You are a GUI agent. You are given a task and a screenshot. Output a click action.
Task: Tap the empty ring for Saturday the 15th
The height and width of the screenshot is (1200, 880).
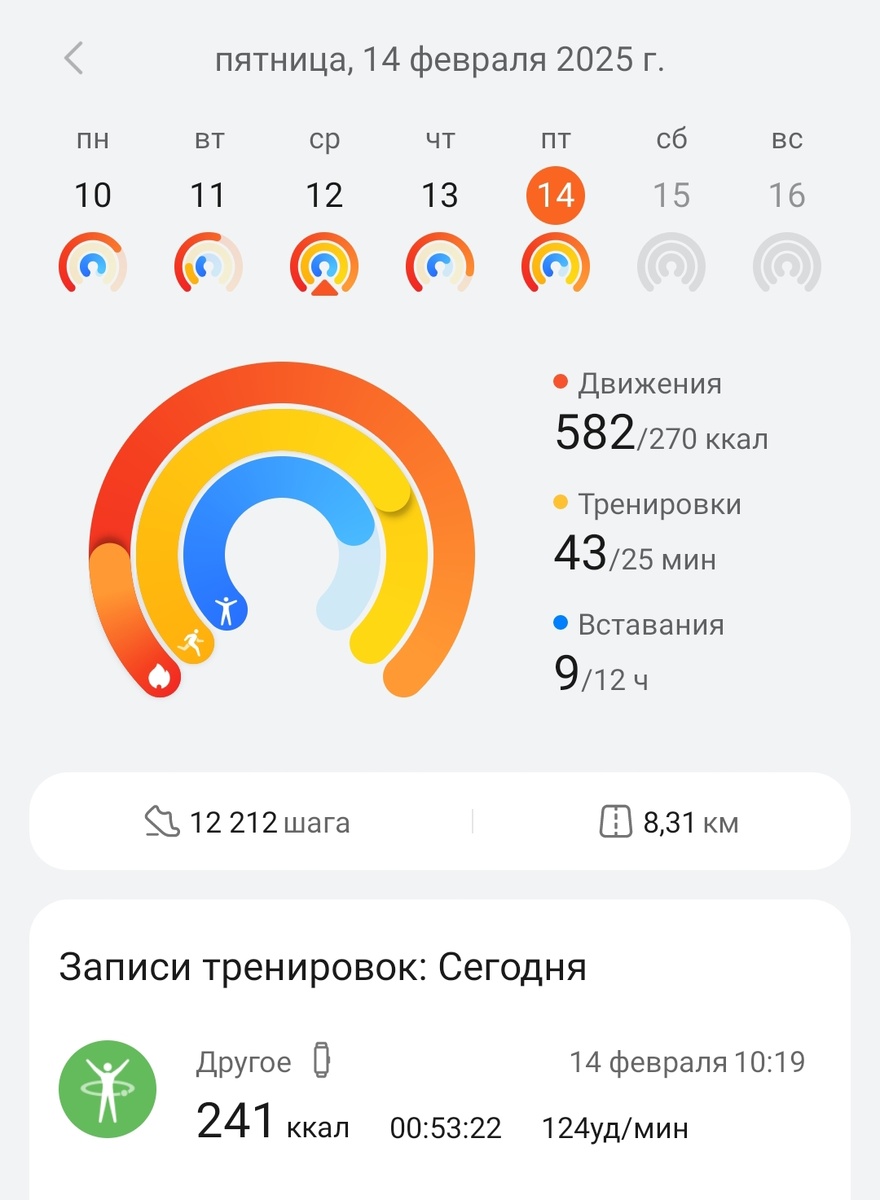[x=672, y=264]
